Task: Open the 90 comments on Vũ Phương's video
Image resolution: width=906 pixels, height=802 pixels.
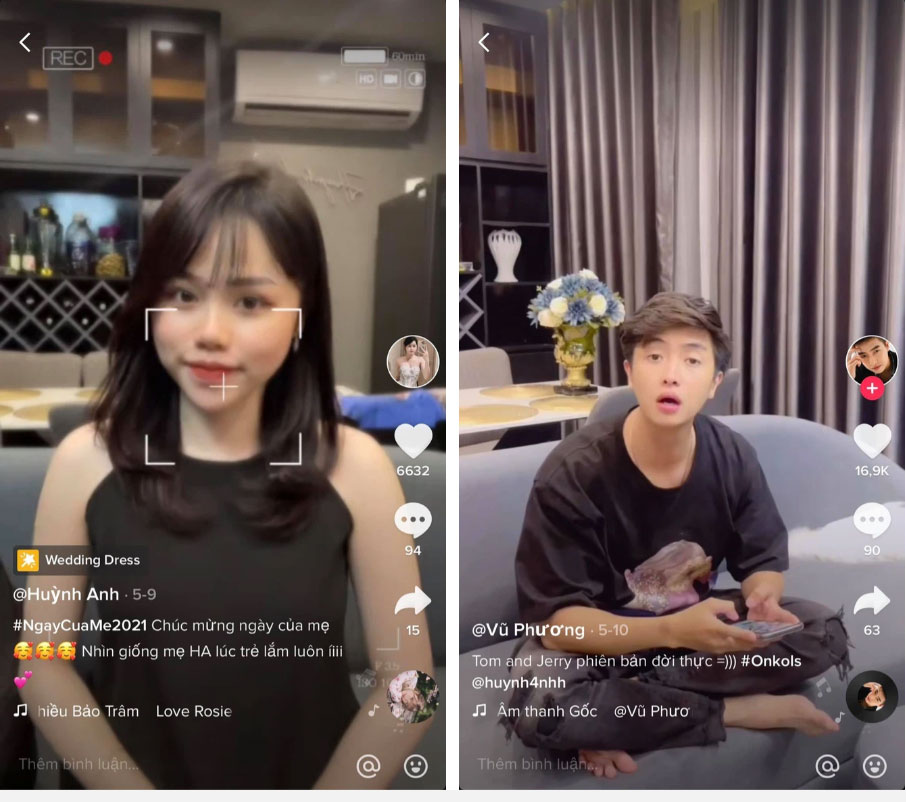Action: point(872,521)
